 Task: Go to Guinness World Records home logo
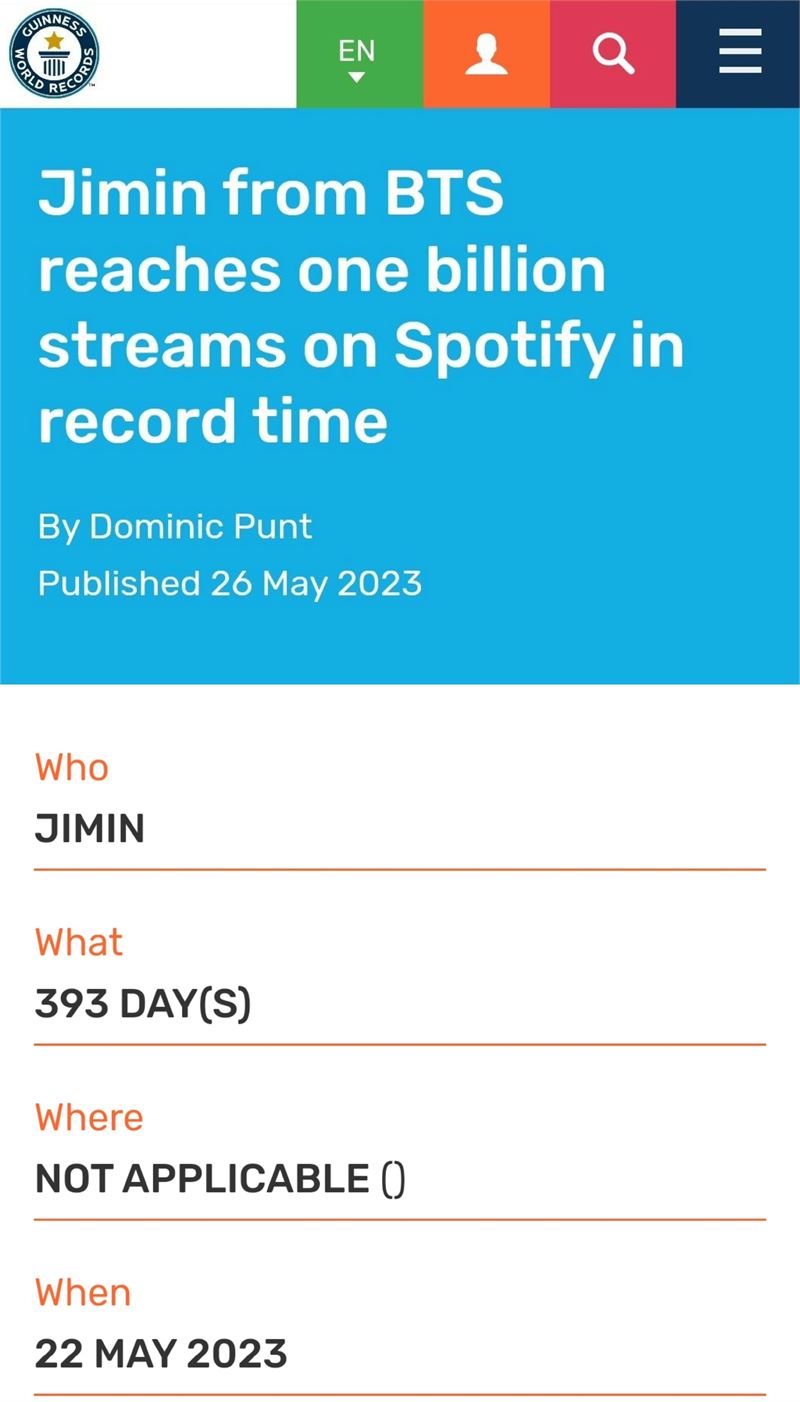pyautogui.click(x=54, y=52)
